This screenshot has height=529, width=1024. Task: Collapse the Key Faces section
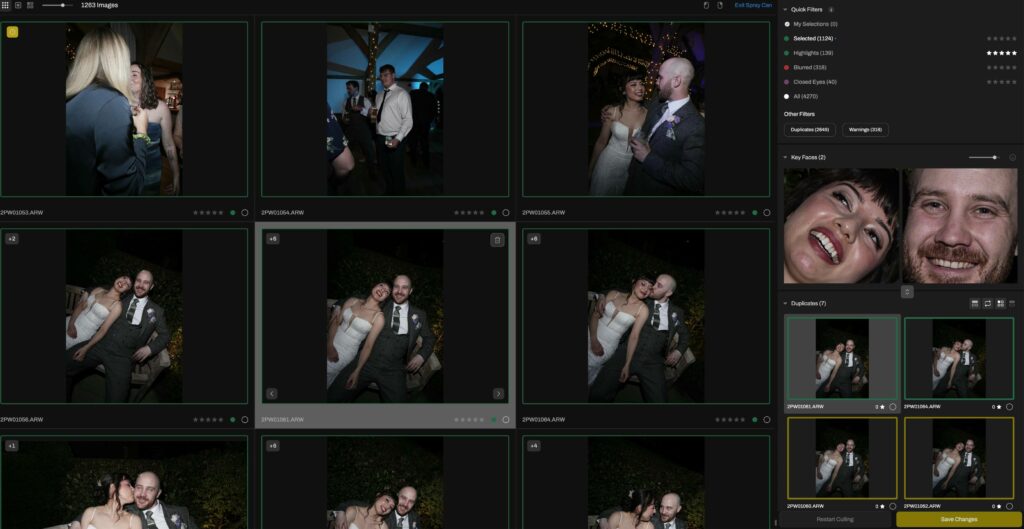[785, 157]
